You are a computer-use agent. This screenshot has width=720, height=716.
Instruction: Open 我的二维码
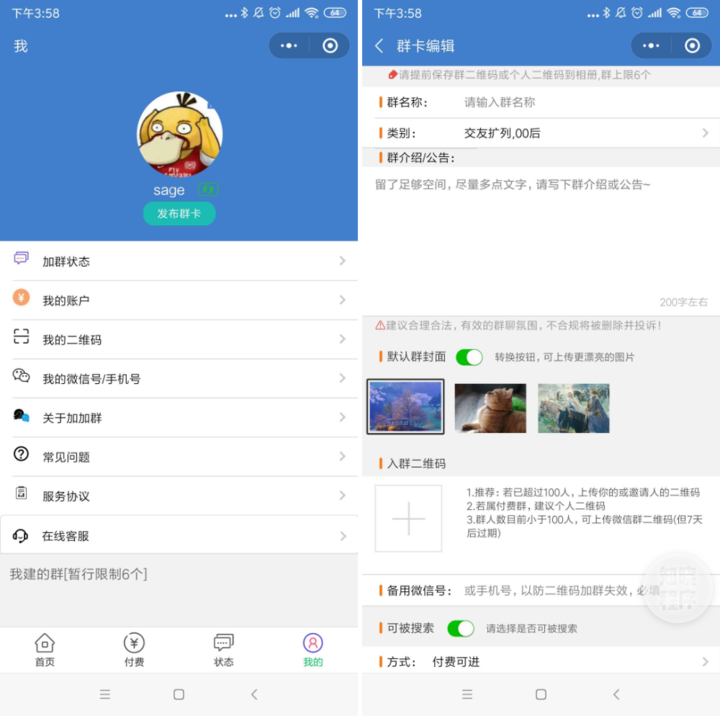tap(180, 340)
